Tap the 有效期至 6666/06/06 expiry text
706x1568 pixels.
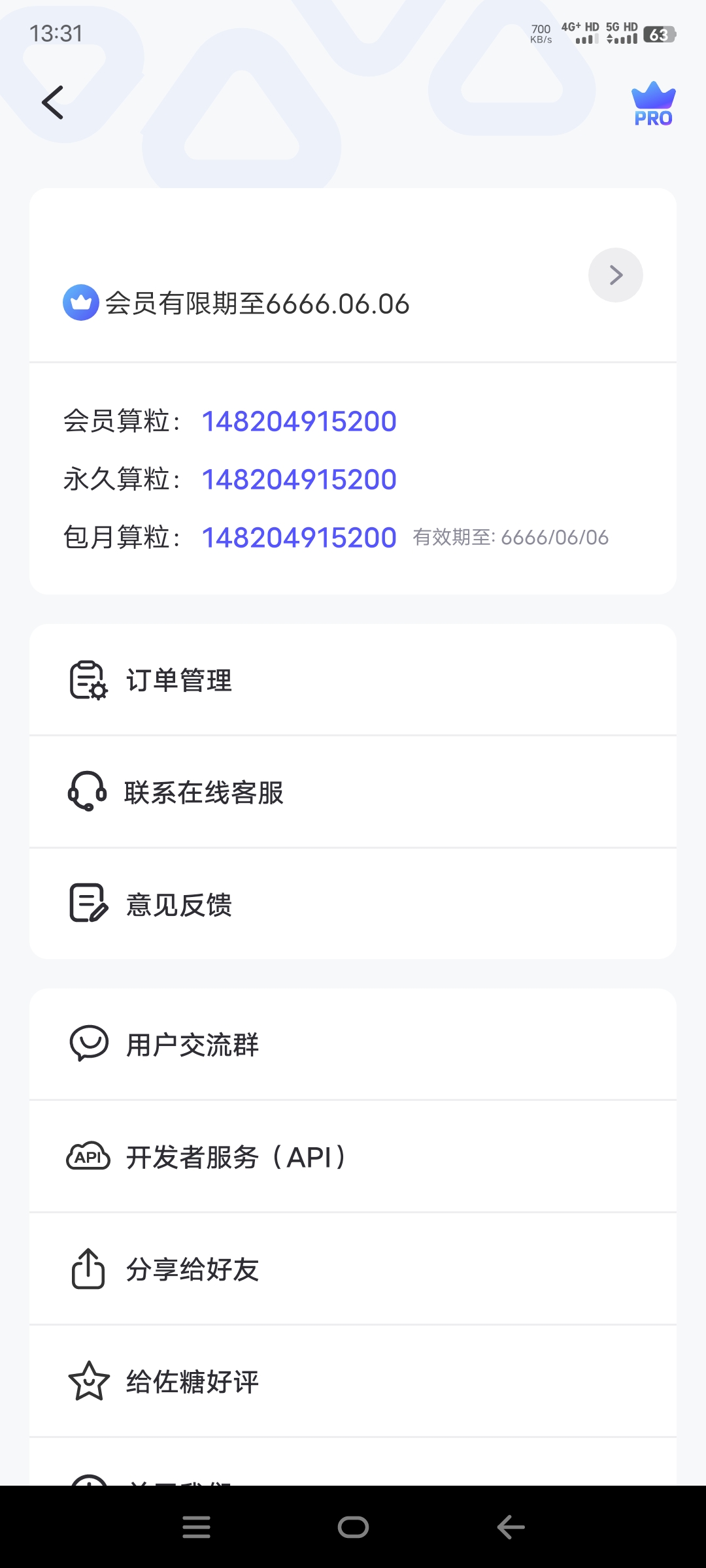point(511,538)
